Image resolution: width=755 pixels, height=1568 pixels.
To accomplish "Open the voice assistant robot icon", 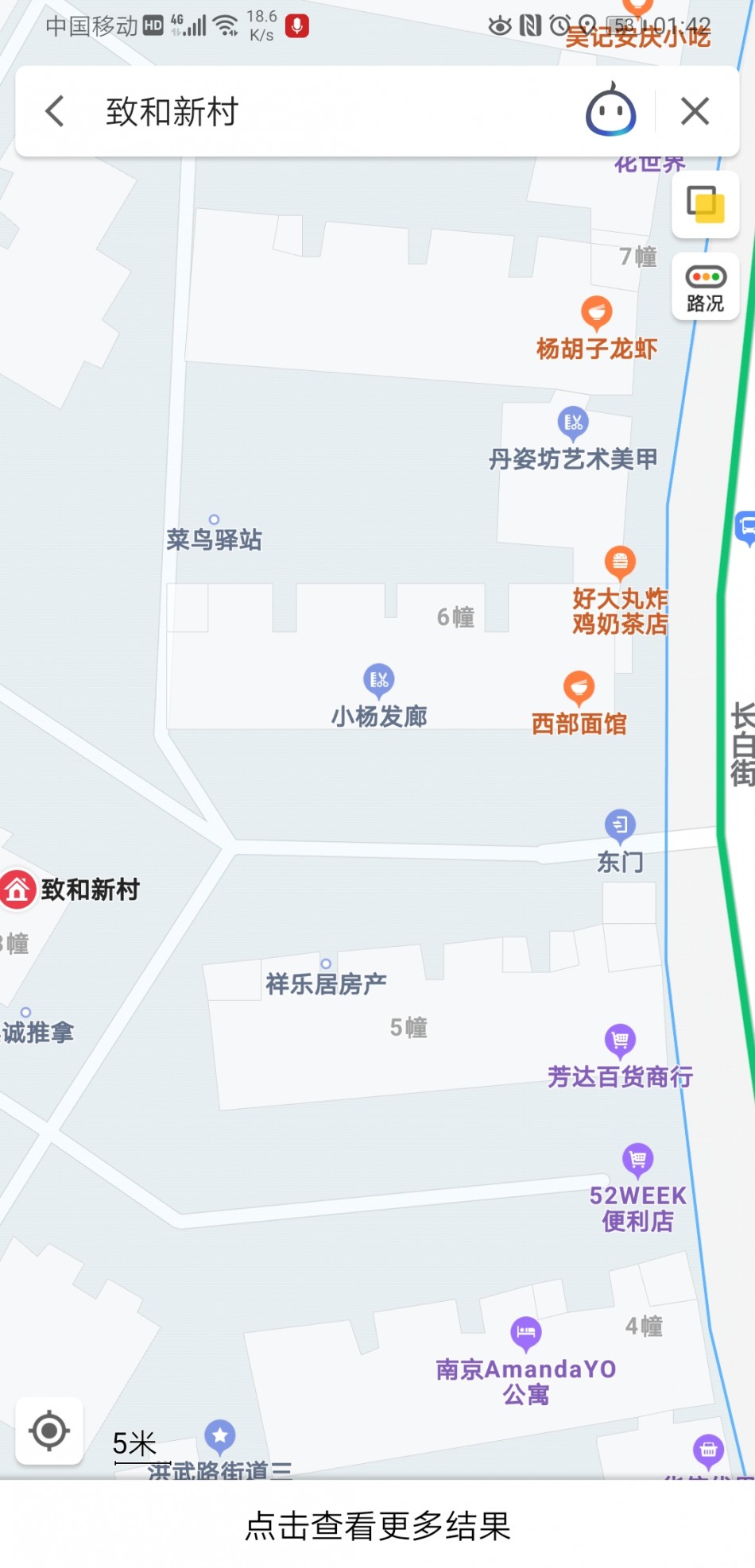I will pyautogui.click(x=610, y=111).
